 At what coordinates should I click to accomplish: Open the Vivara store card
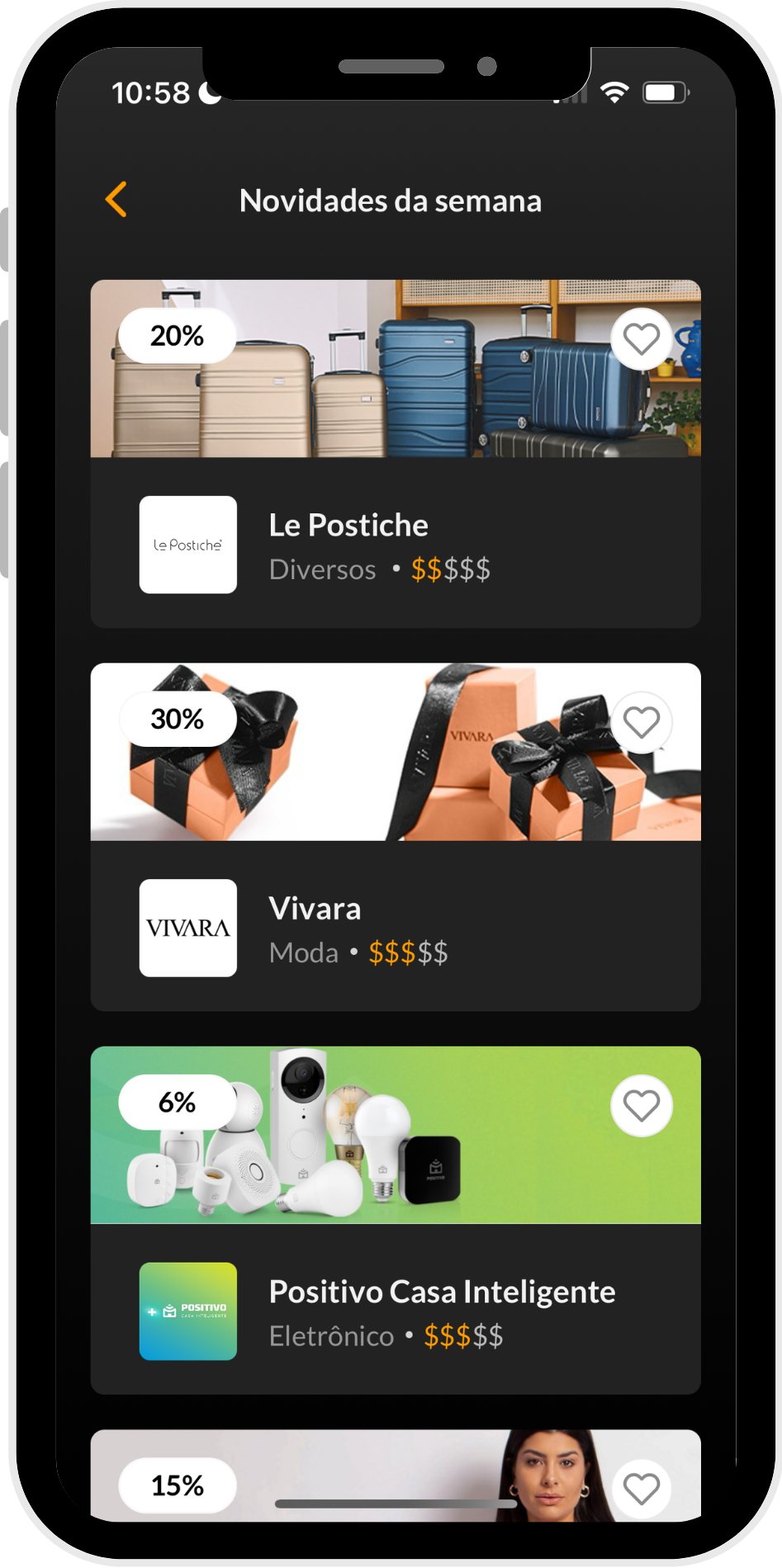[395, 928]
